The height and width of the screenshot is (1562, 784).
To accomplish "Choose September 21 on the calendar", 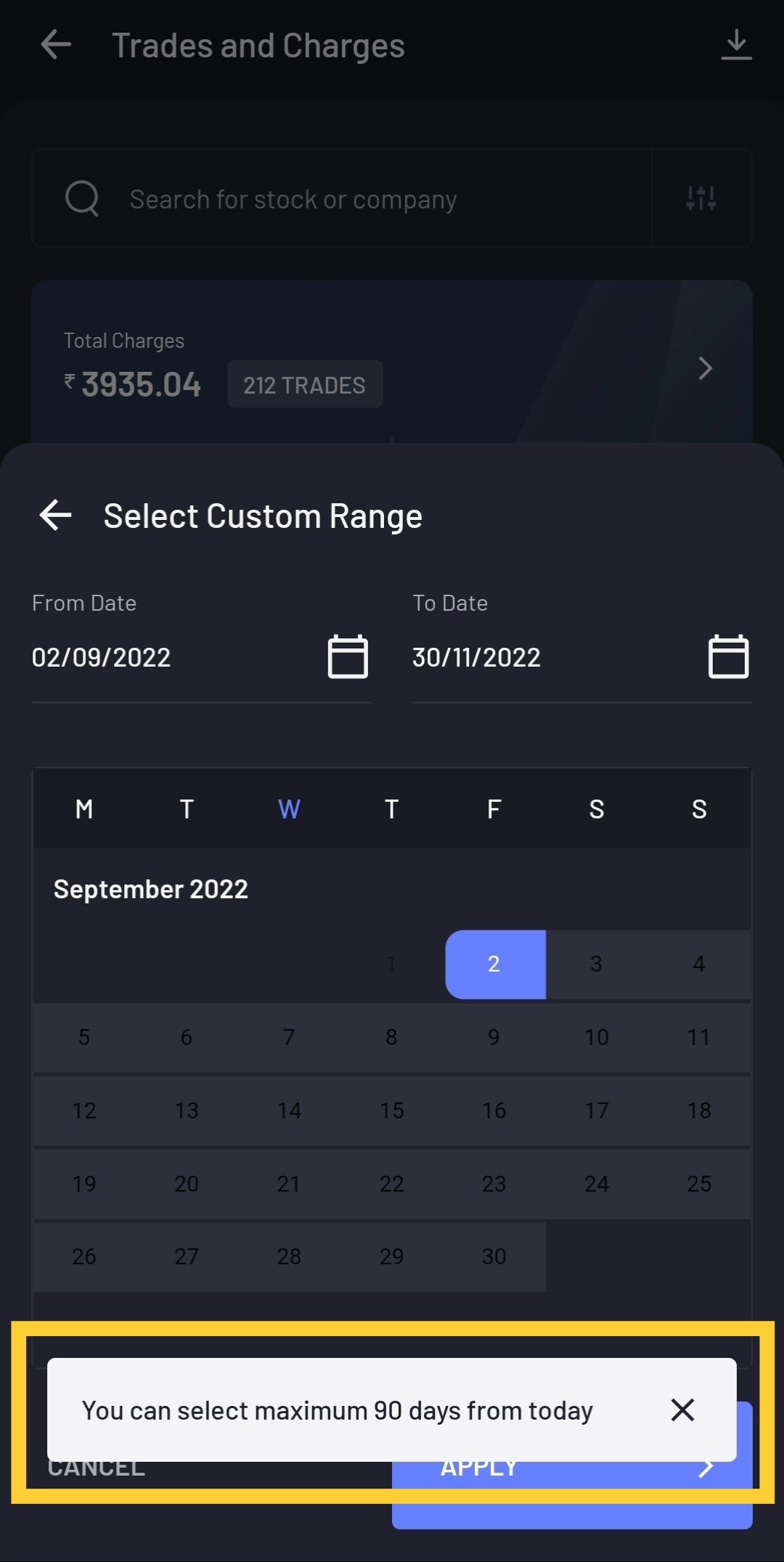I will 289,1184.
